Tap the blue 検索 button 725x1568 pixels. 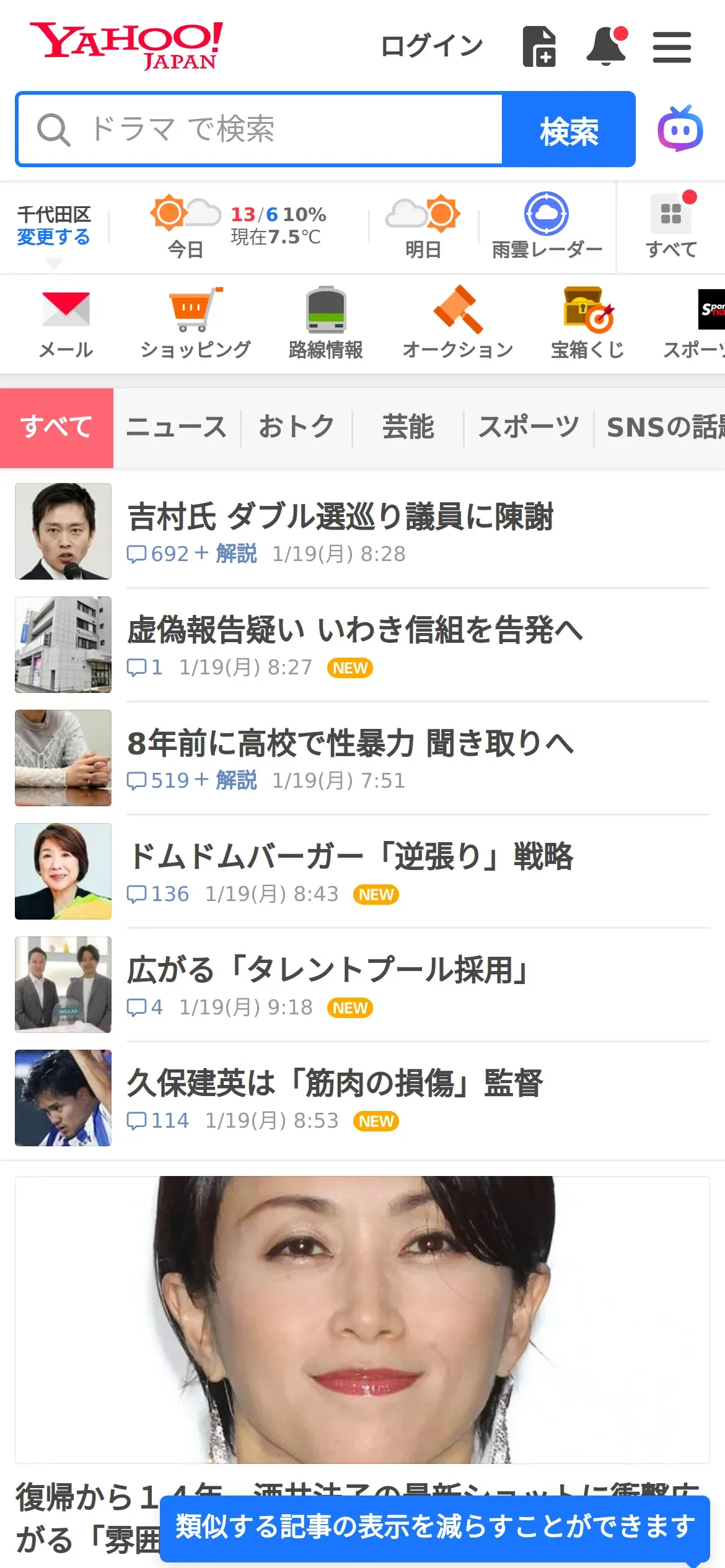[568, 130]
